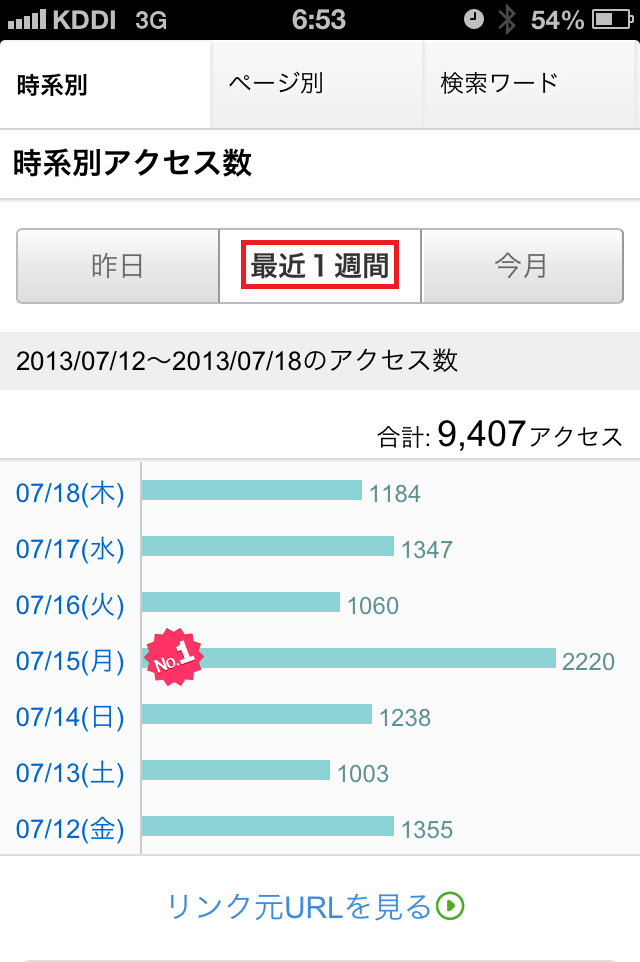Show 昨日 access counts
This screenshot has width=640, height=962.
coord(117,266)
